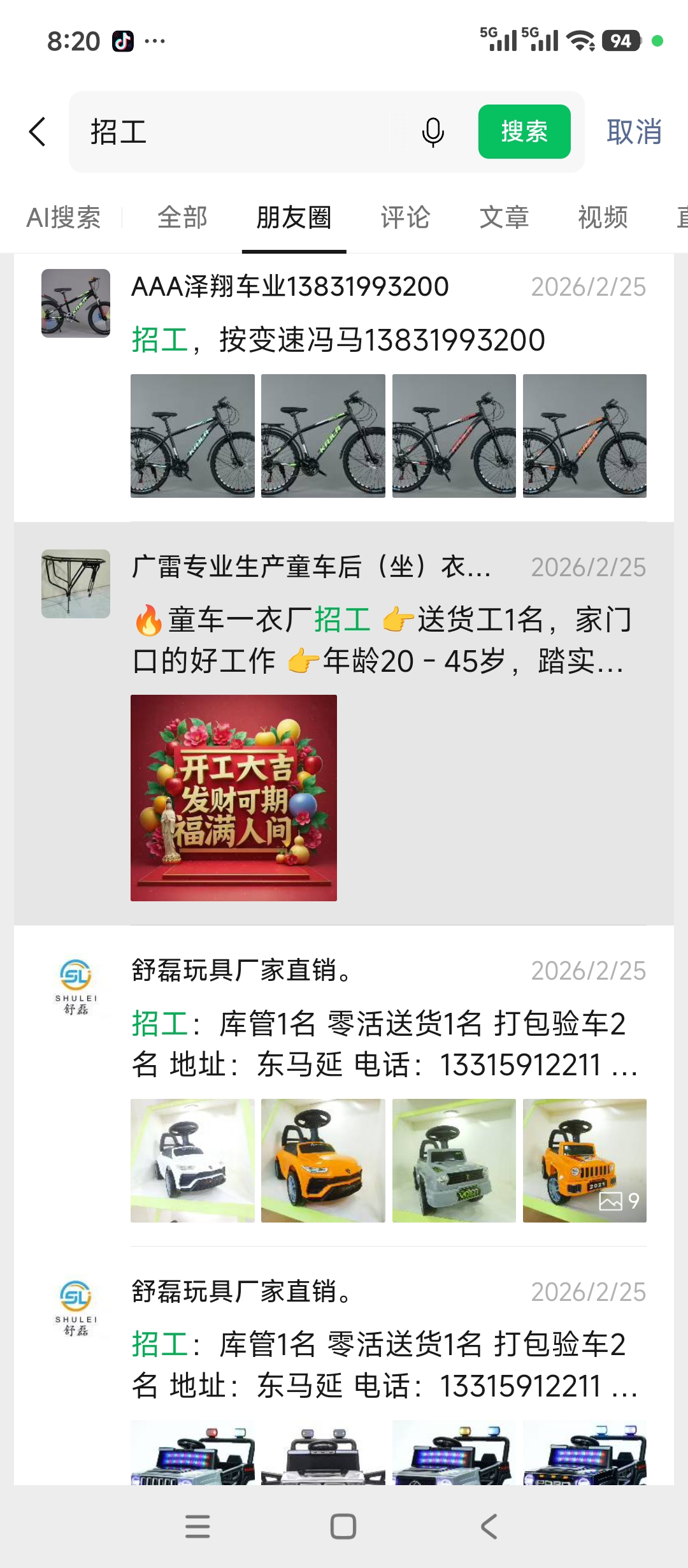688x1568 pixels.
Task: Cancel the search with 取消
Action: click(634, 132)
